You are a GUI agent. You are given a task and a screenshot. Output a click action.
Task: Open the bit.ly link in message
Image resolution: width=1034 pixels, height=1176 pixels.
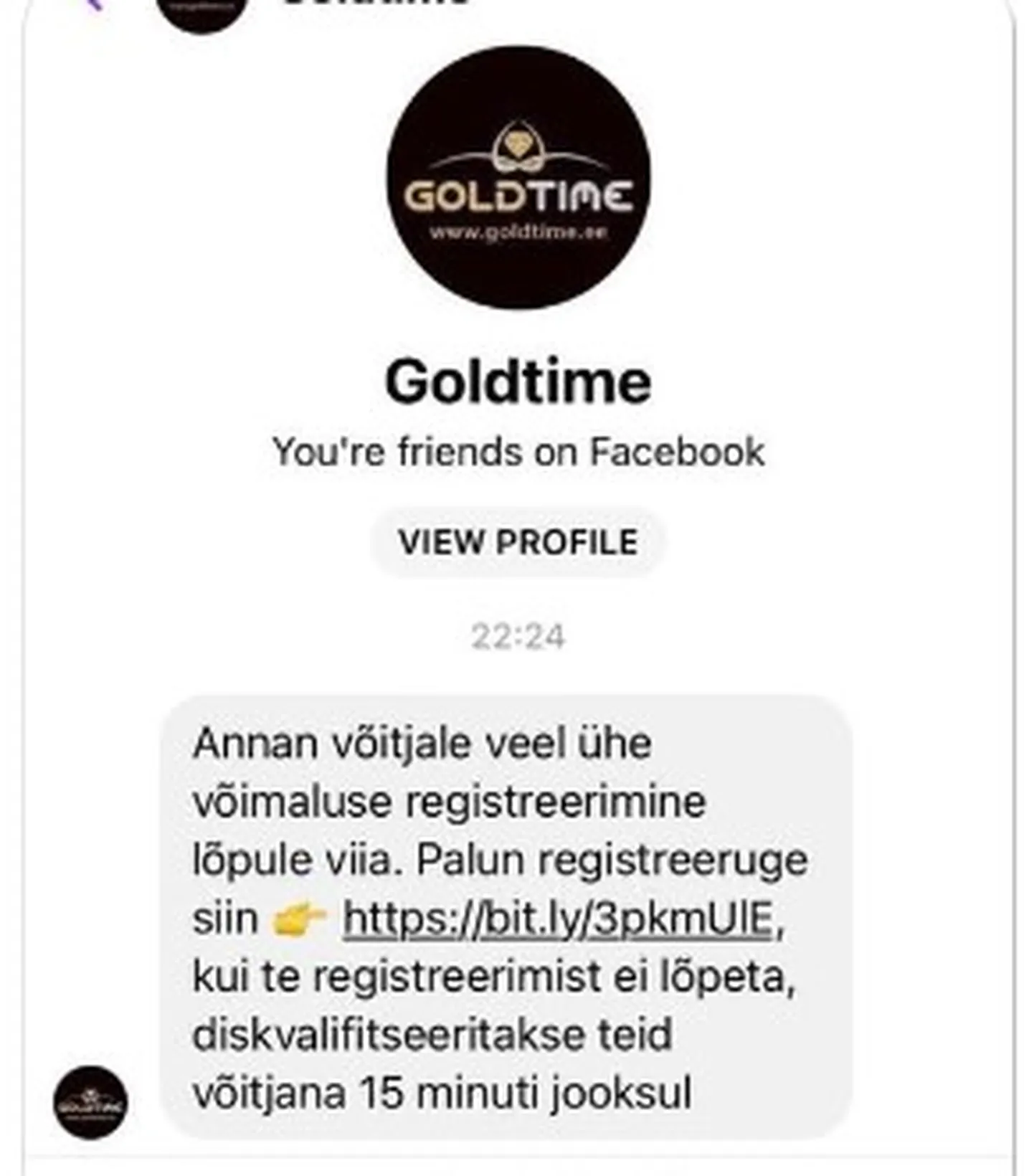pos(558,918)
